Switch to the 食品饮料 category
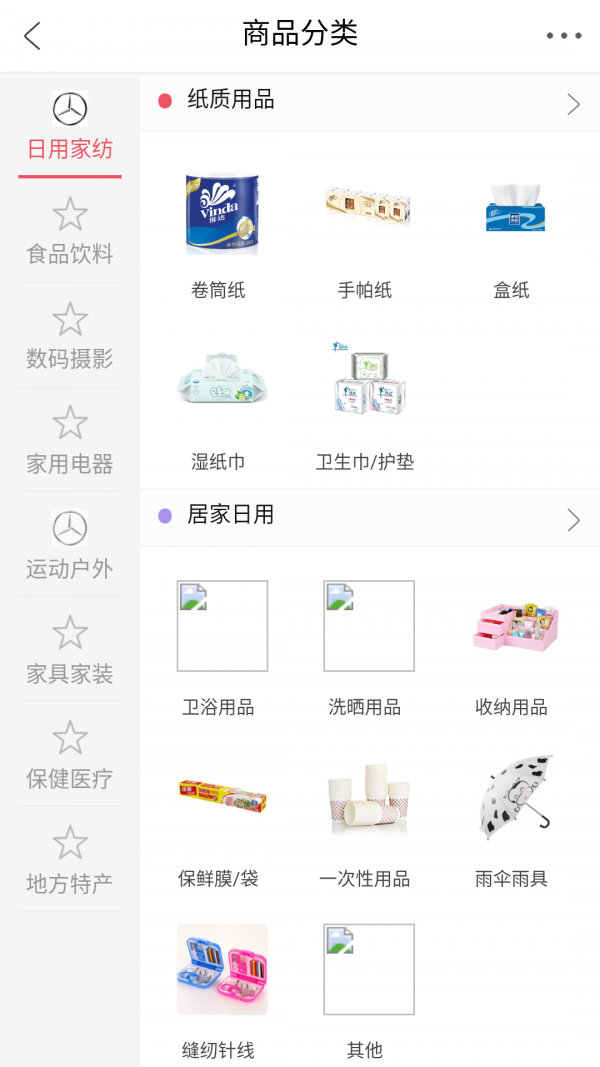 [70, 232]
